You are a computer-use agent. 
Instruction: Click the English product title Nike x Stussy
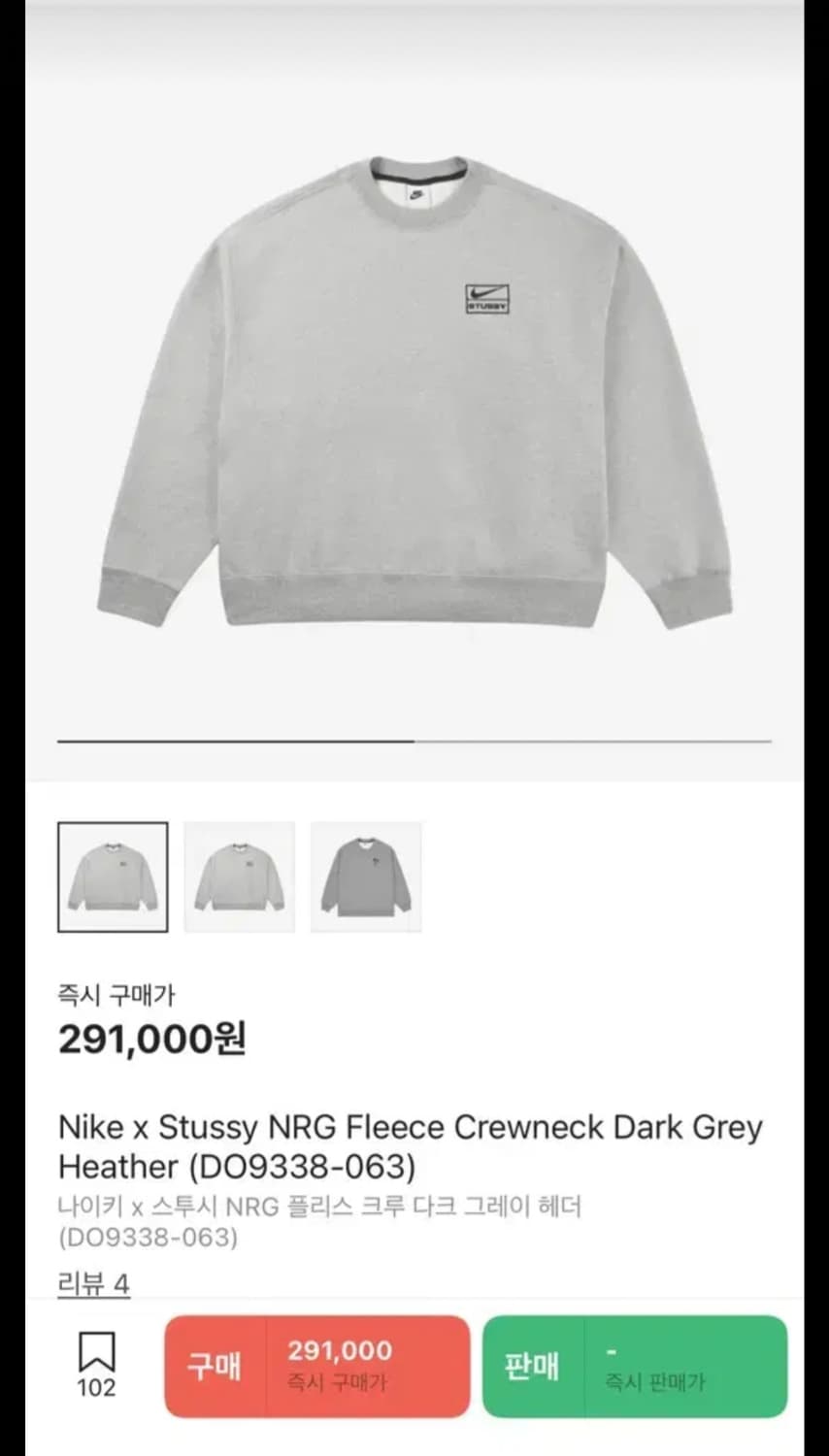click(412, 1128)
